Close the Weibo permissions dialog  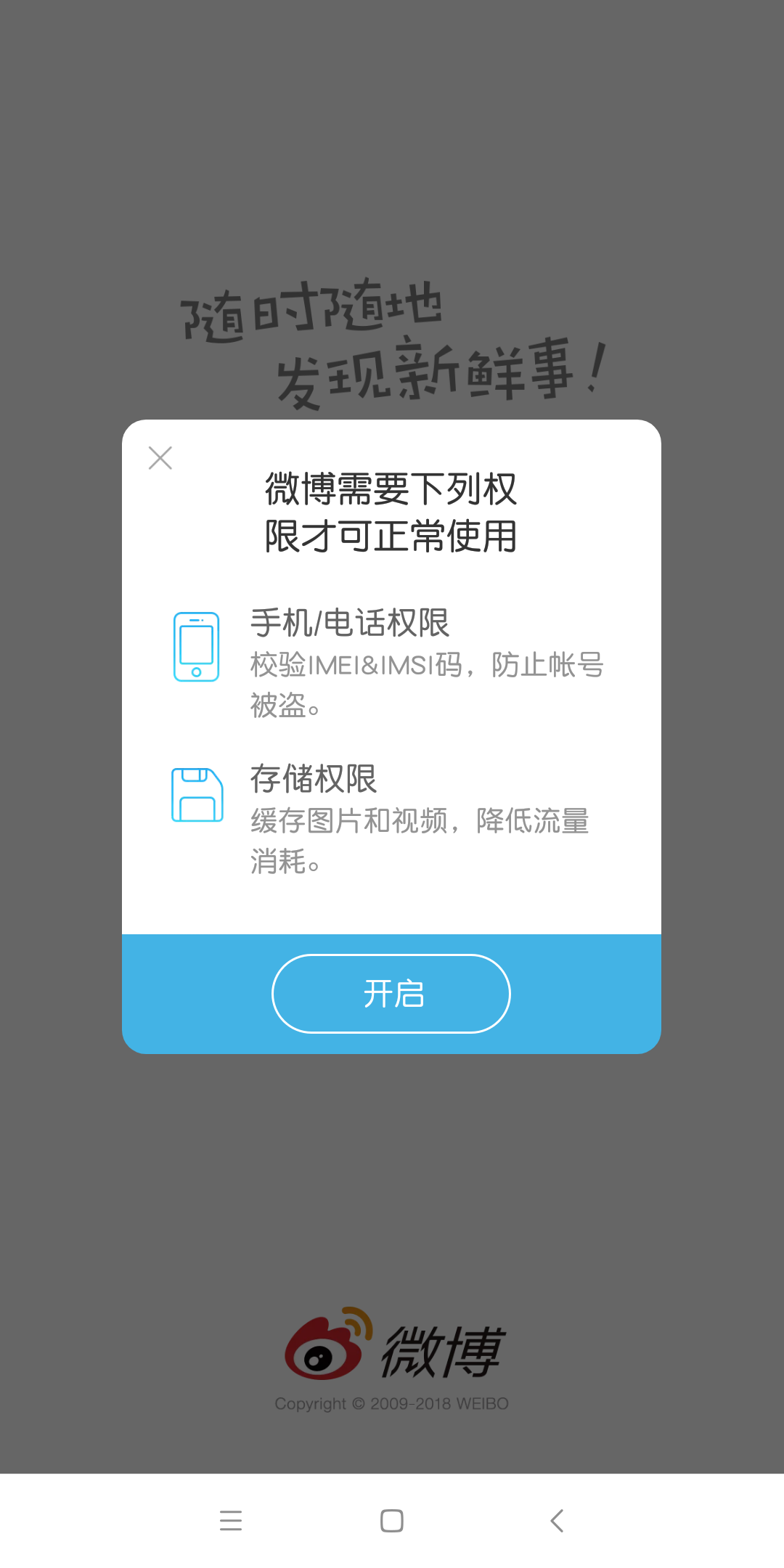point(160,458)
